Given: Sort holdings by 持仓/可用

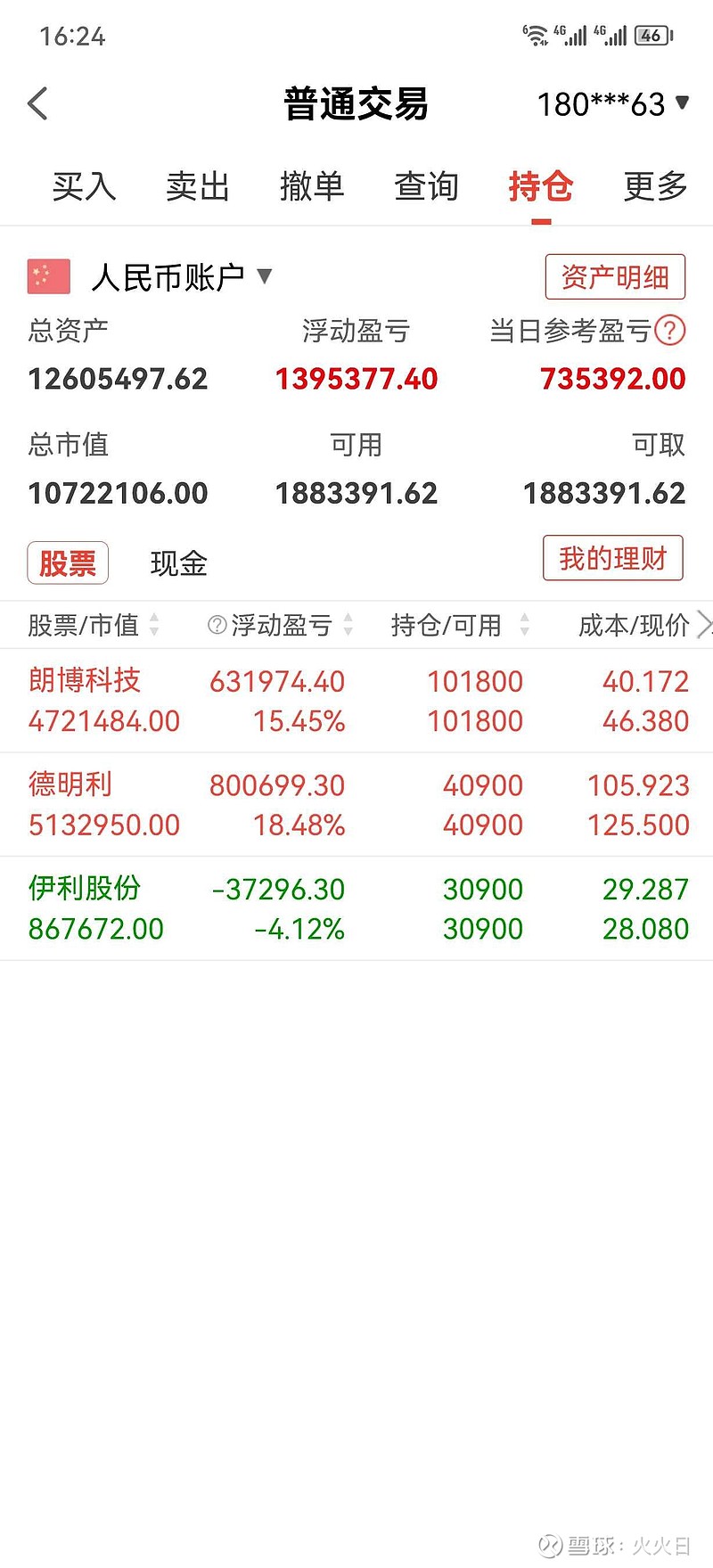Looking at the screenshot, I should click(458, 625).
